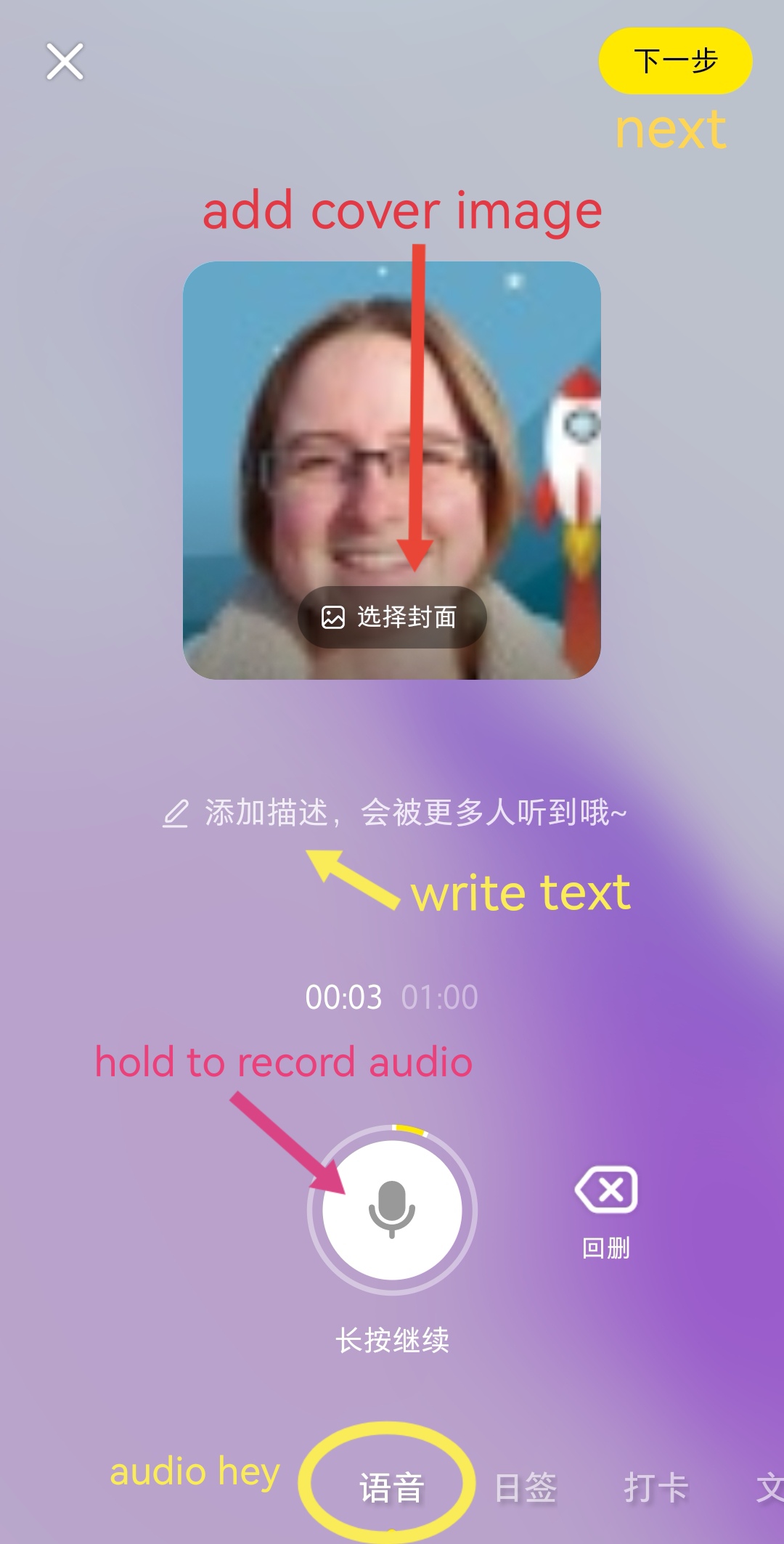Close the recording screen with the X
The image size is (784, 1544).
point(65,61)
